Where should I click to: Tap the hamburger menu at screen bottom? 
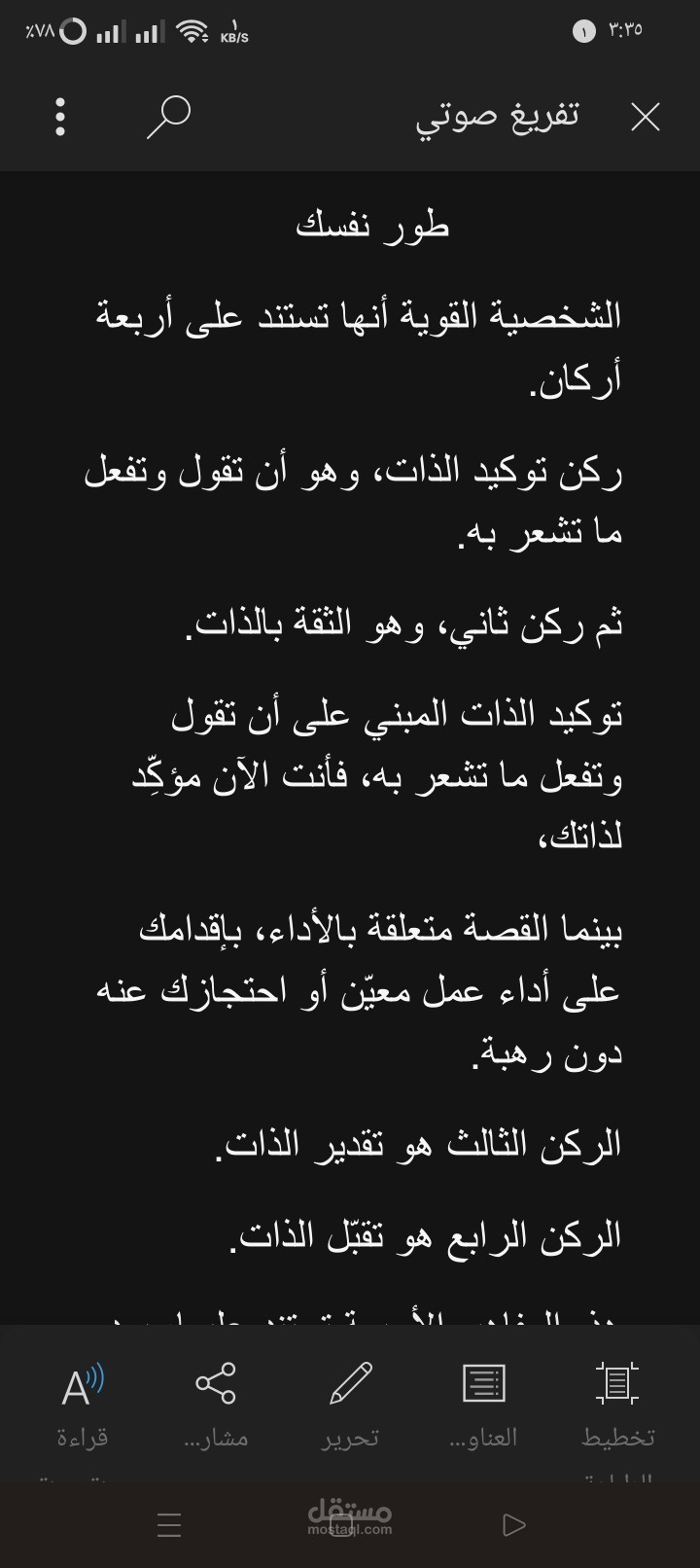[169, 1525]
